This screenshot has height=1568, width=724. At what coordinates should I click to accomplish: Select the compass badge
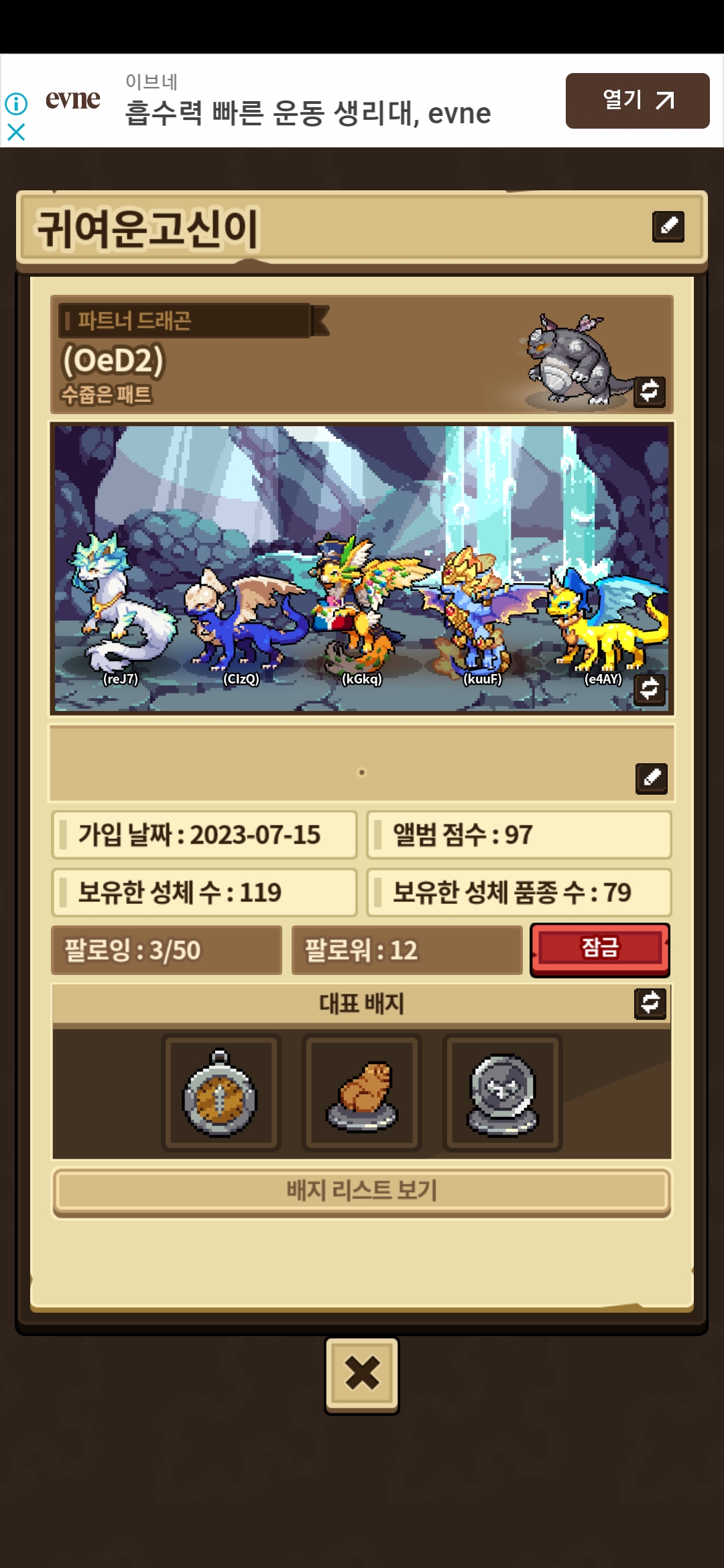[221, 1093]
